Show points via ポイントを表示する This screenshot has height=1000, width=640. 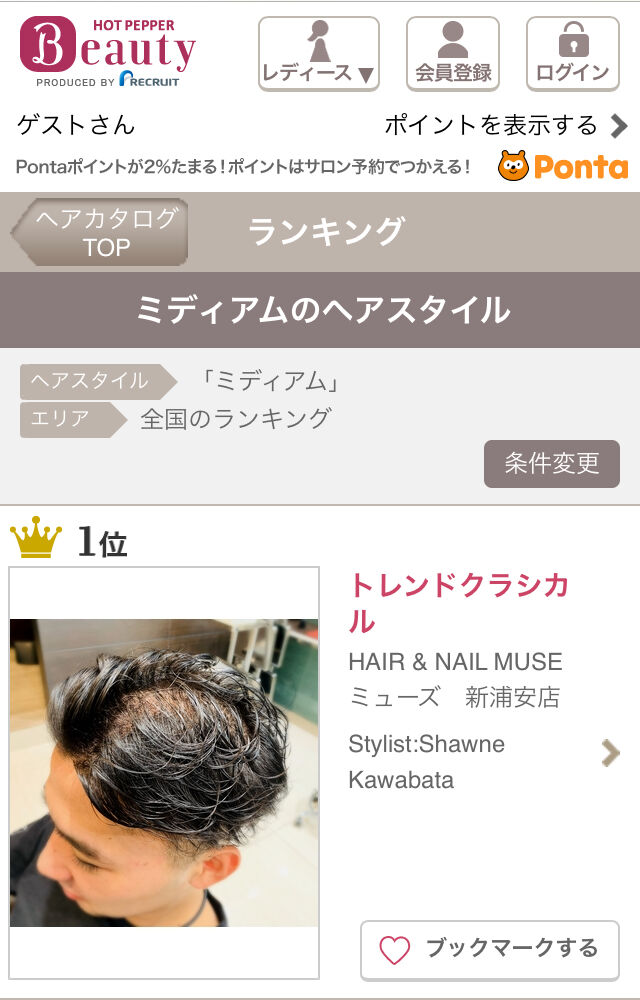[506, 125]
